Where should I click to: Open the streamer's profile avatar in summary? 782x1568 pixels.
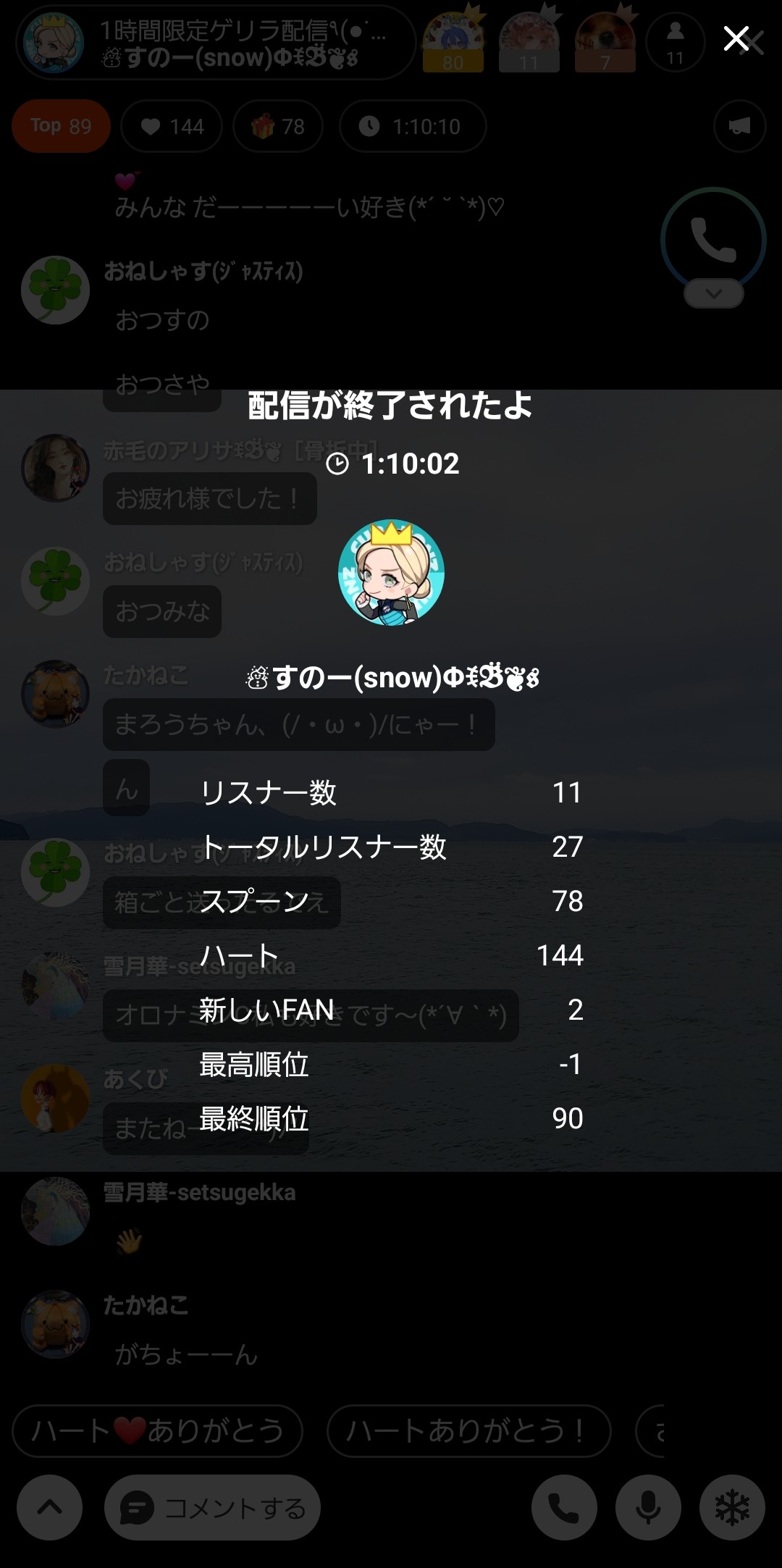coord(391,572)
